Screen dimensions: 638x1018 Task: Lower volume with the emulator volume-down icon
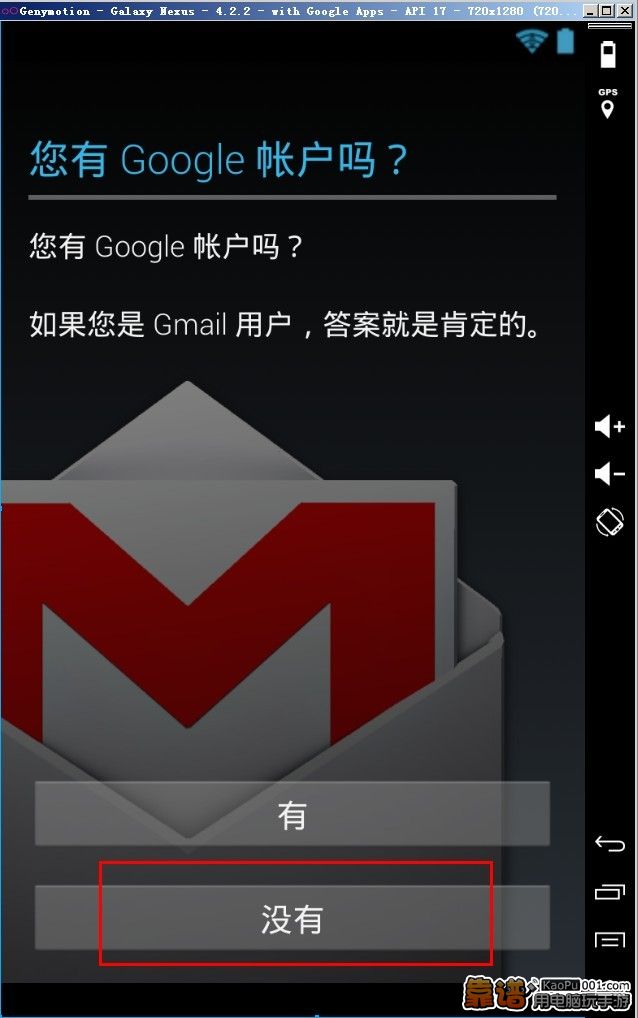609,473
